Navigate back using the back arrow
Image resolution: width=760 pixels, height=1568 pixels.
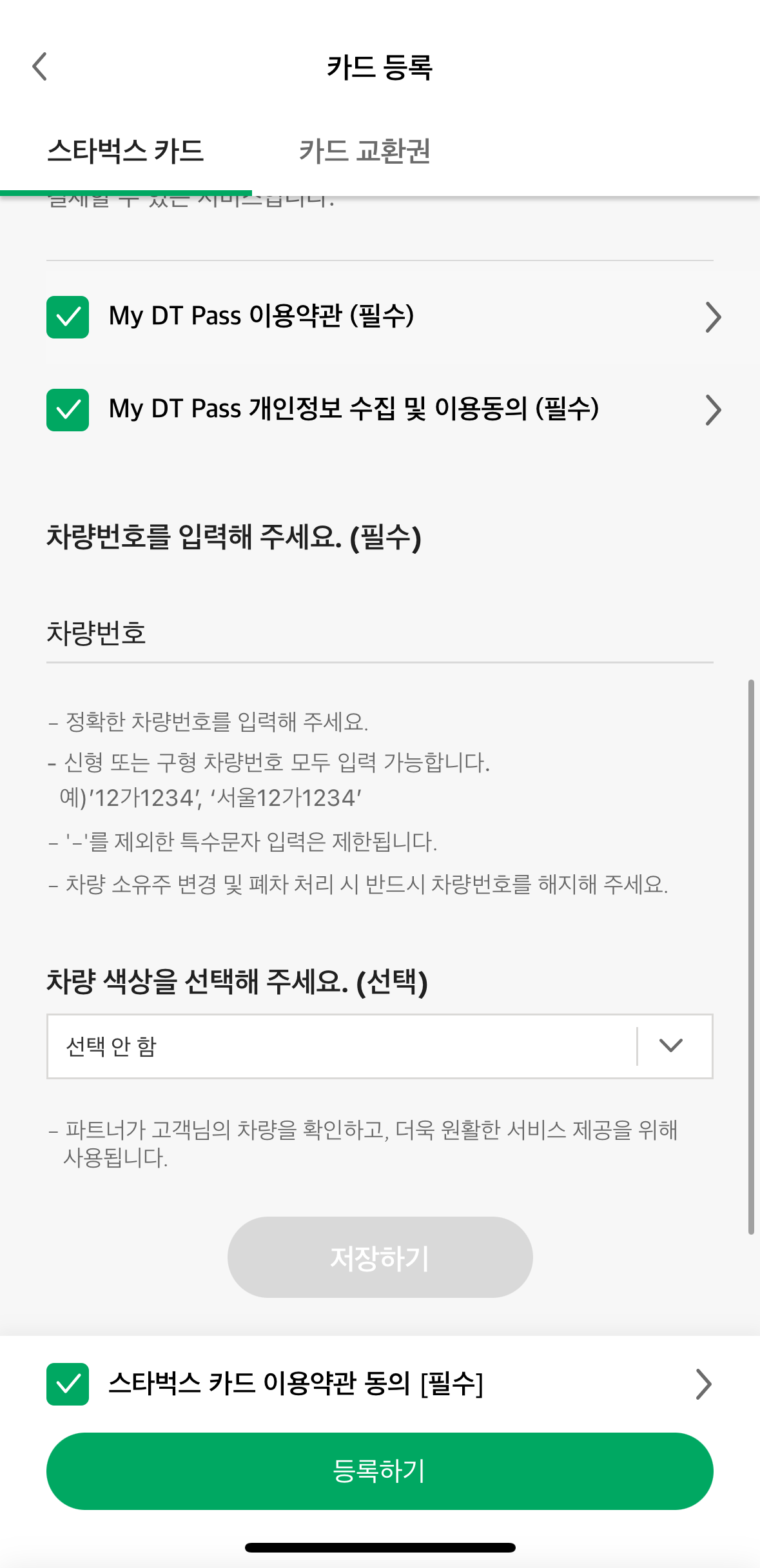tap(39, 66)
